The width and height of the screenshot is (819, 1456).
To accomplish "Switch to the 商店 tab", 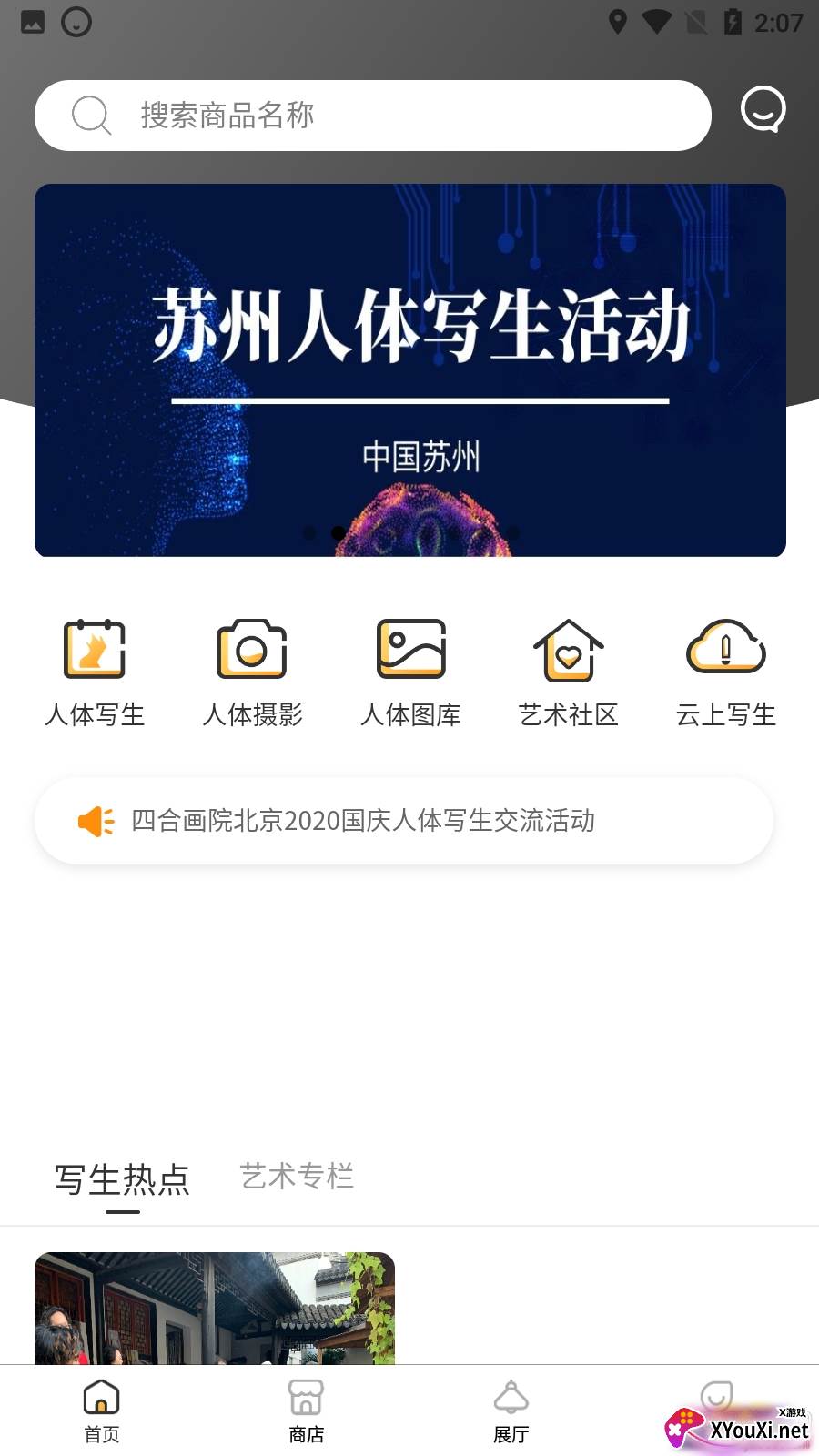I will coord(306,1410).
